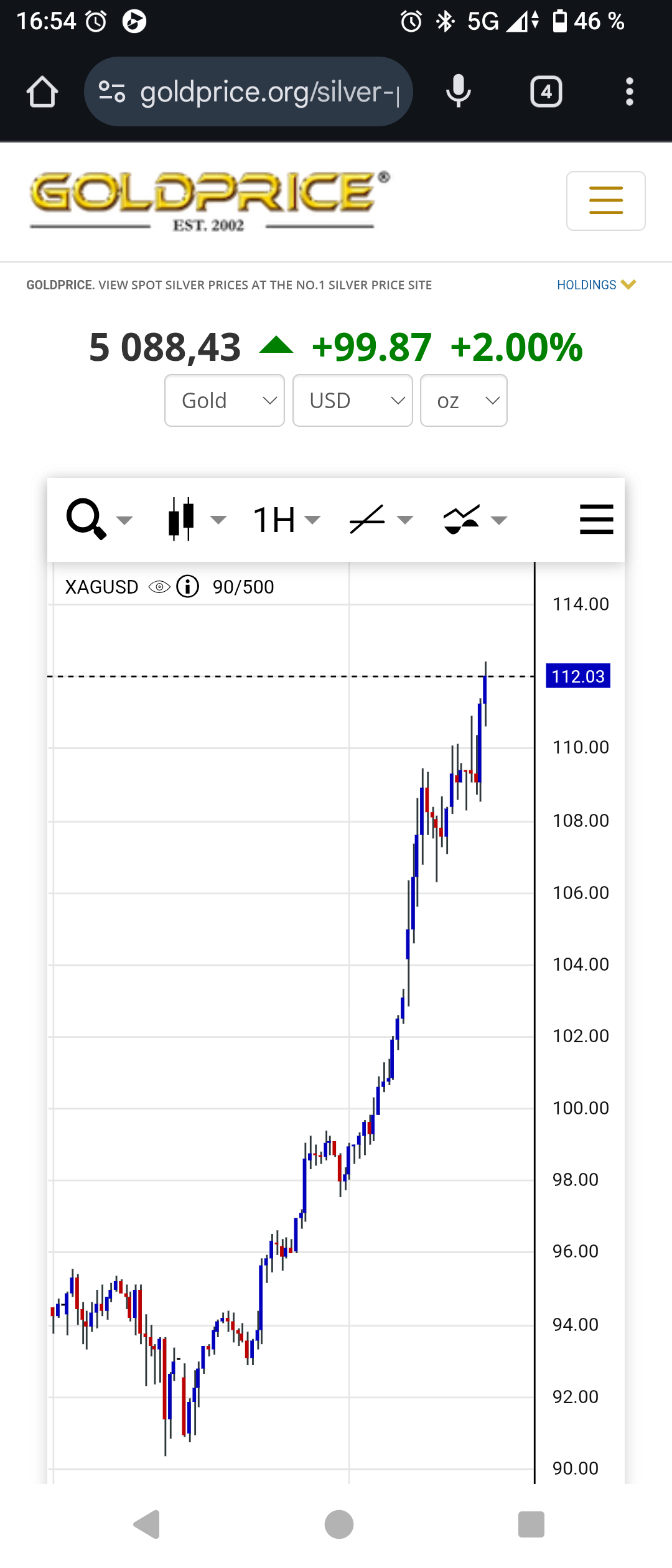
Task: Go back with the system back button
Action: [147, 1524]
